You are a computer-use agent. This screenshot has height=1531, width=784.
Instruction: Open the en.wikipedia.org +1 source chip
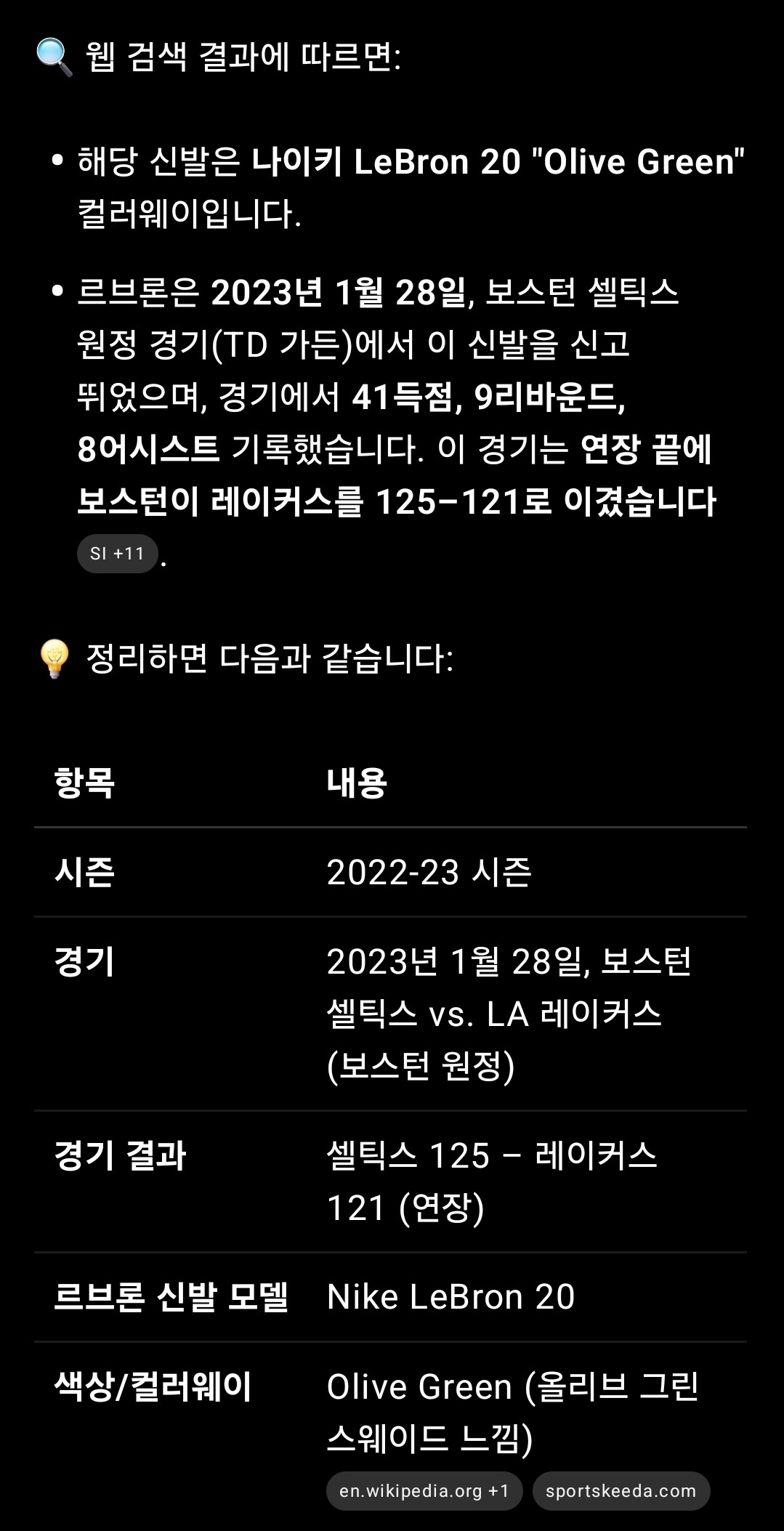[424, 1491]
